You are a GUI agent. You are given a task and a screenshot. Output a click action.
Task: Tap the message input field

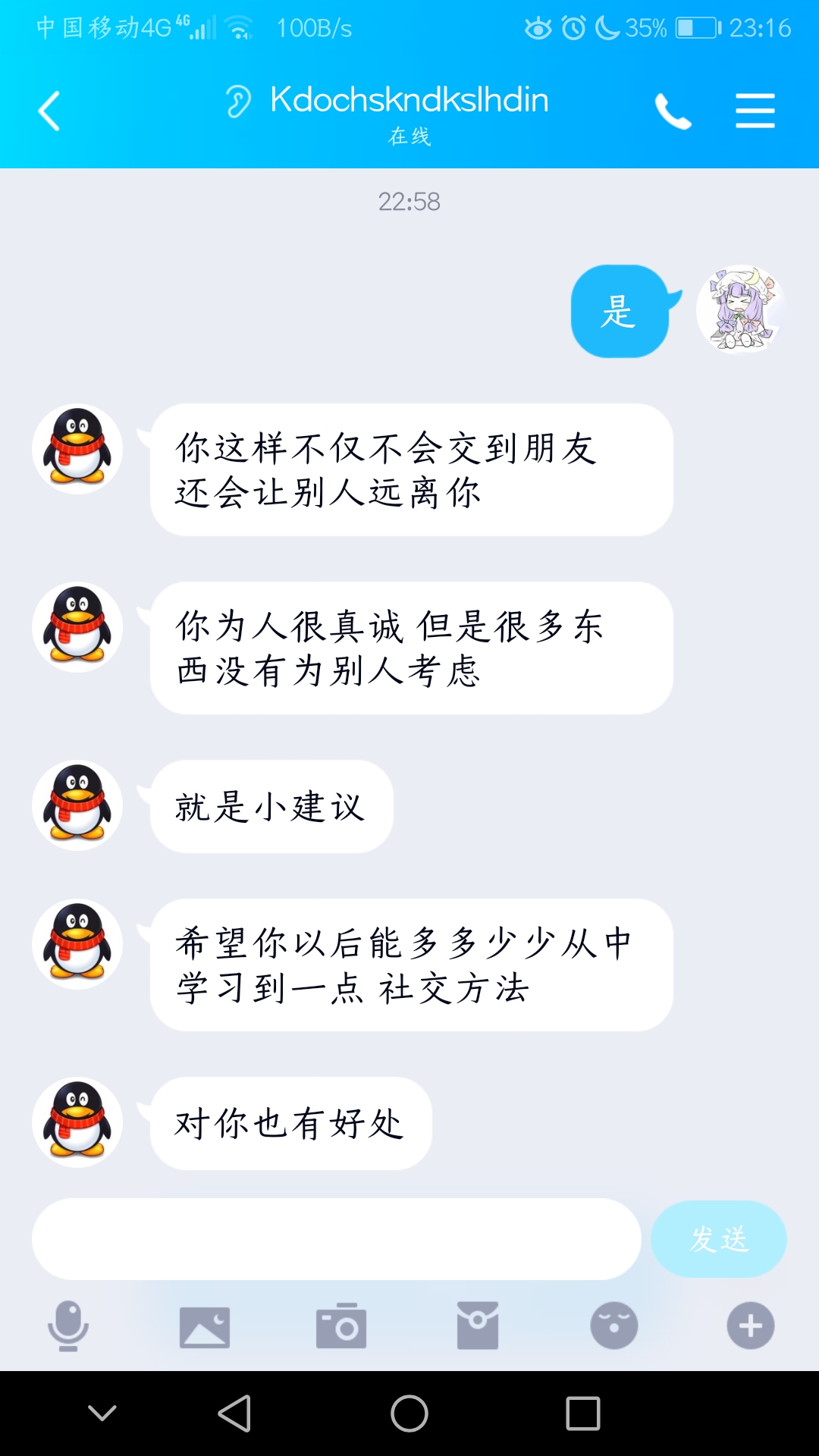tap(336, 1239)
